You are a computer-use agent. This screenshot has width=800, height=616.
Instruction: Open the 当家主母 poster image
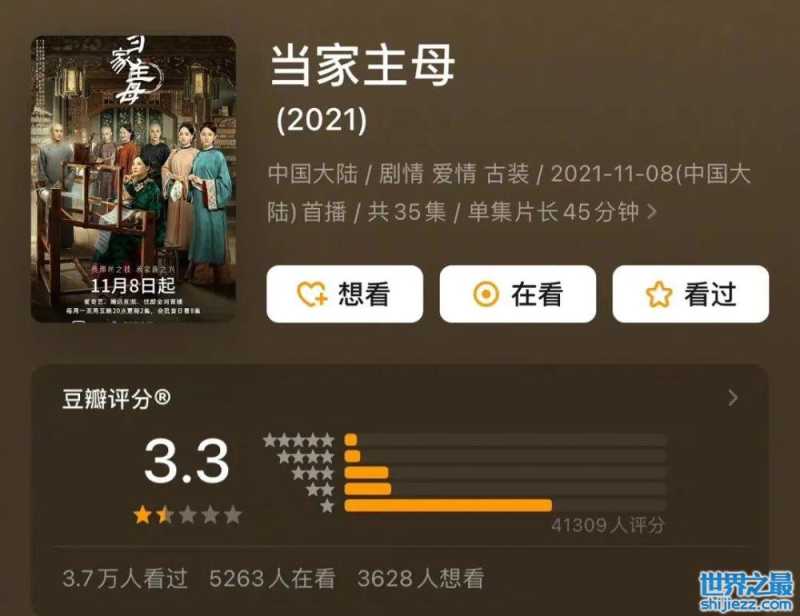pos(133,180)
